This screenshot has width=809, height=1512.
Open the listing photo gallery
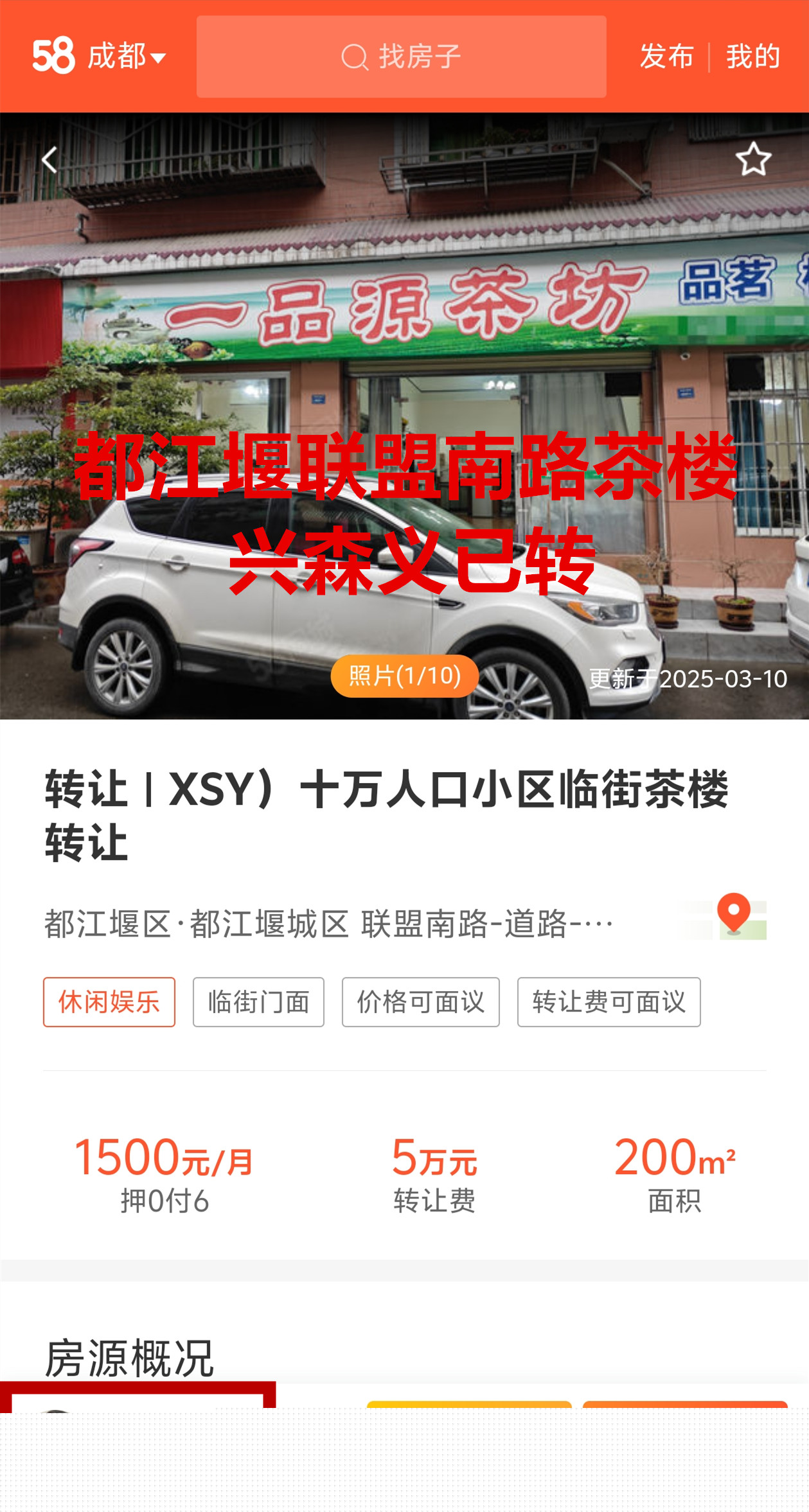(404, 676)
